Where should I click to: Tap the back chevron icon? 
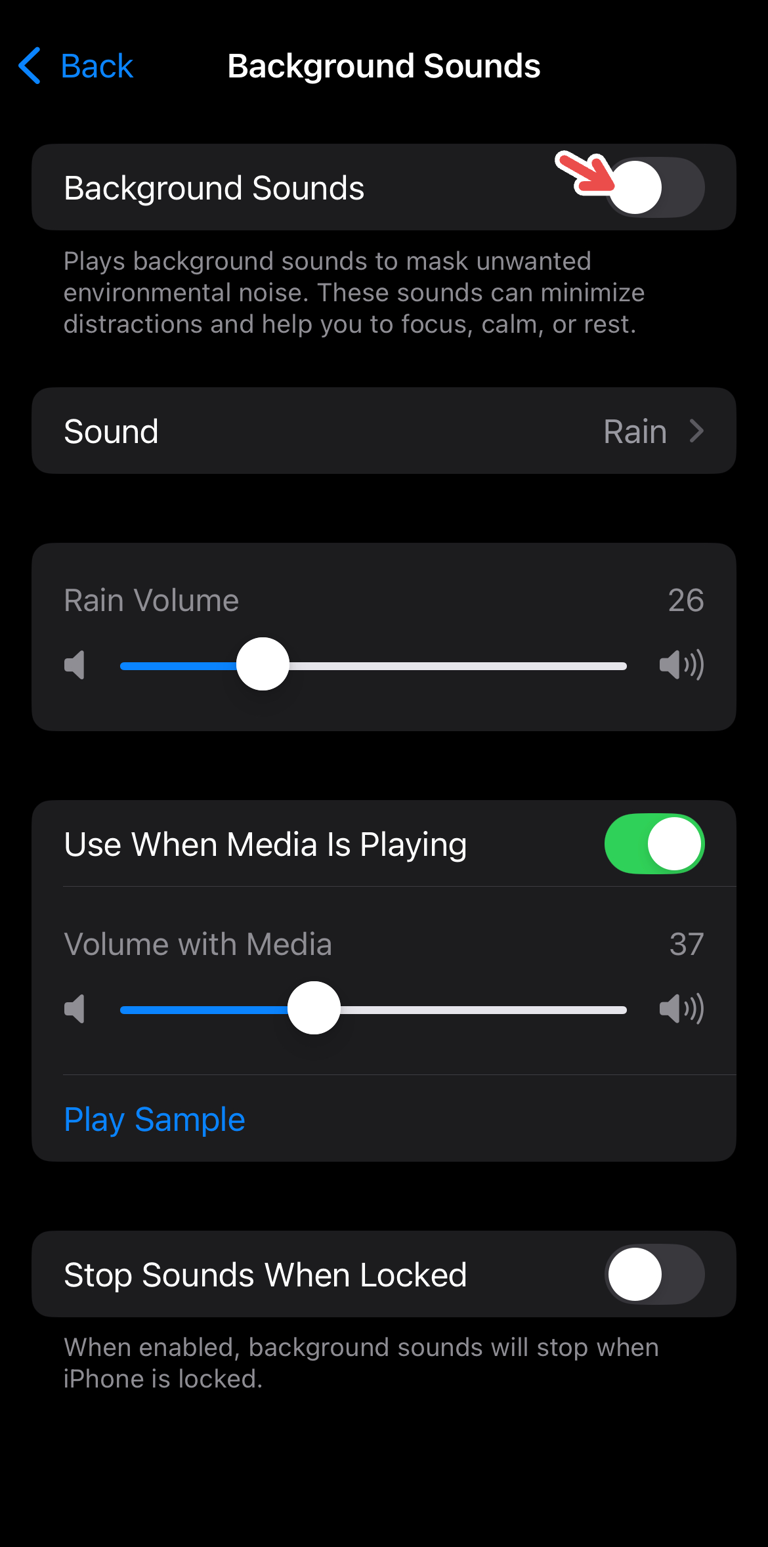point(29,65)
